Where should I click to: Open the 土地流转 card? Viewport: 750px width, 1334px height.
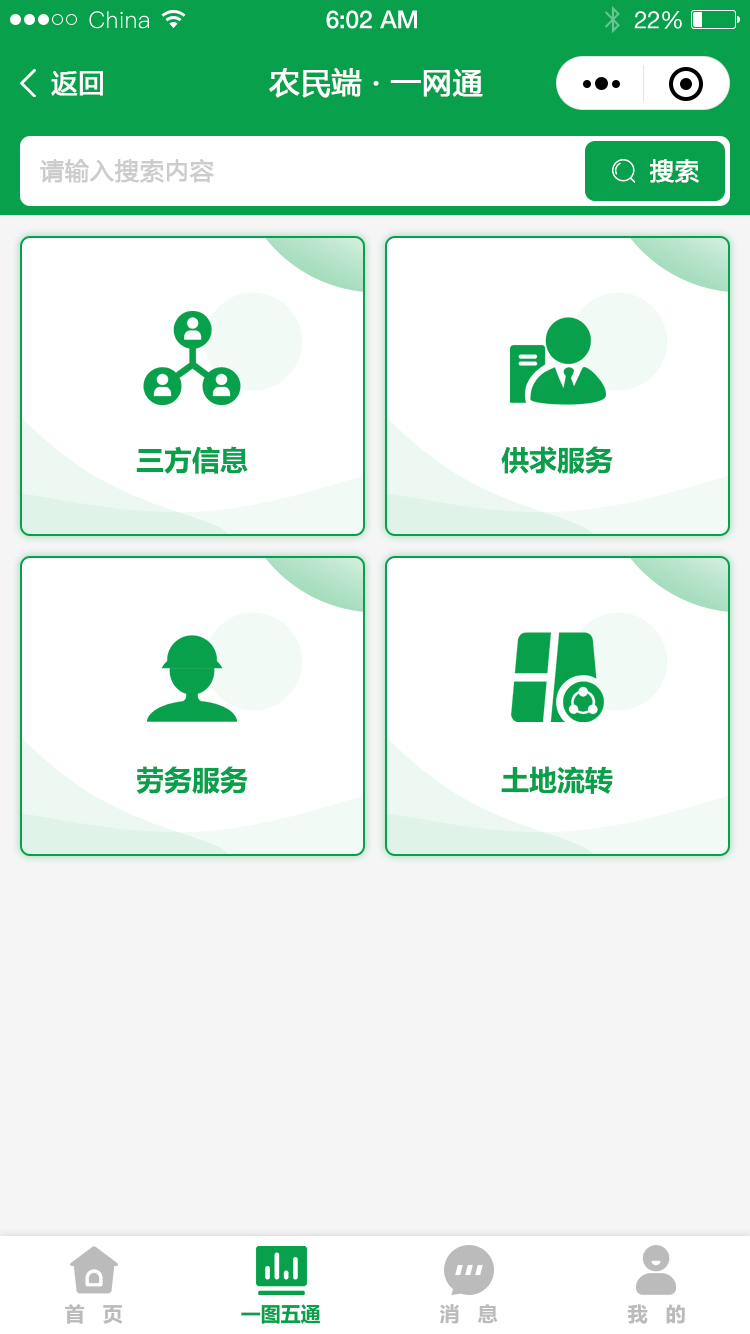click(x=557, y=706)
